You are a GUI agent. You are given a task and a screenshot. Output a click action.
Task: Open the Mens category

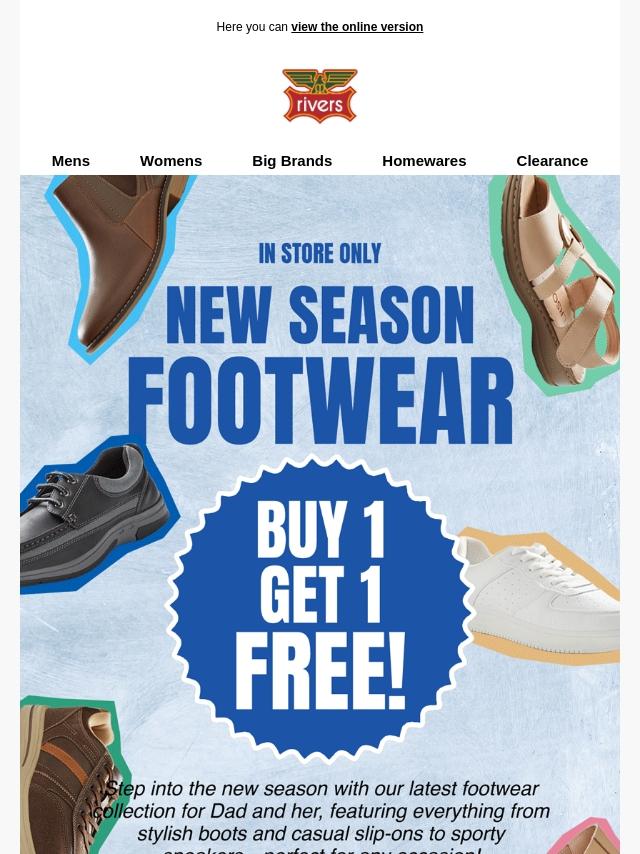(x=70, y=160)
